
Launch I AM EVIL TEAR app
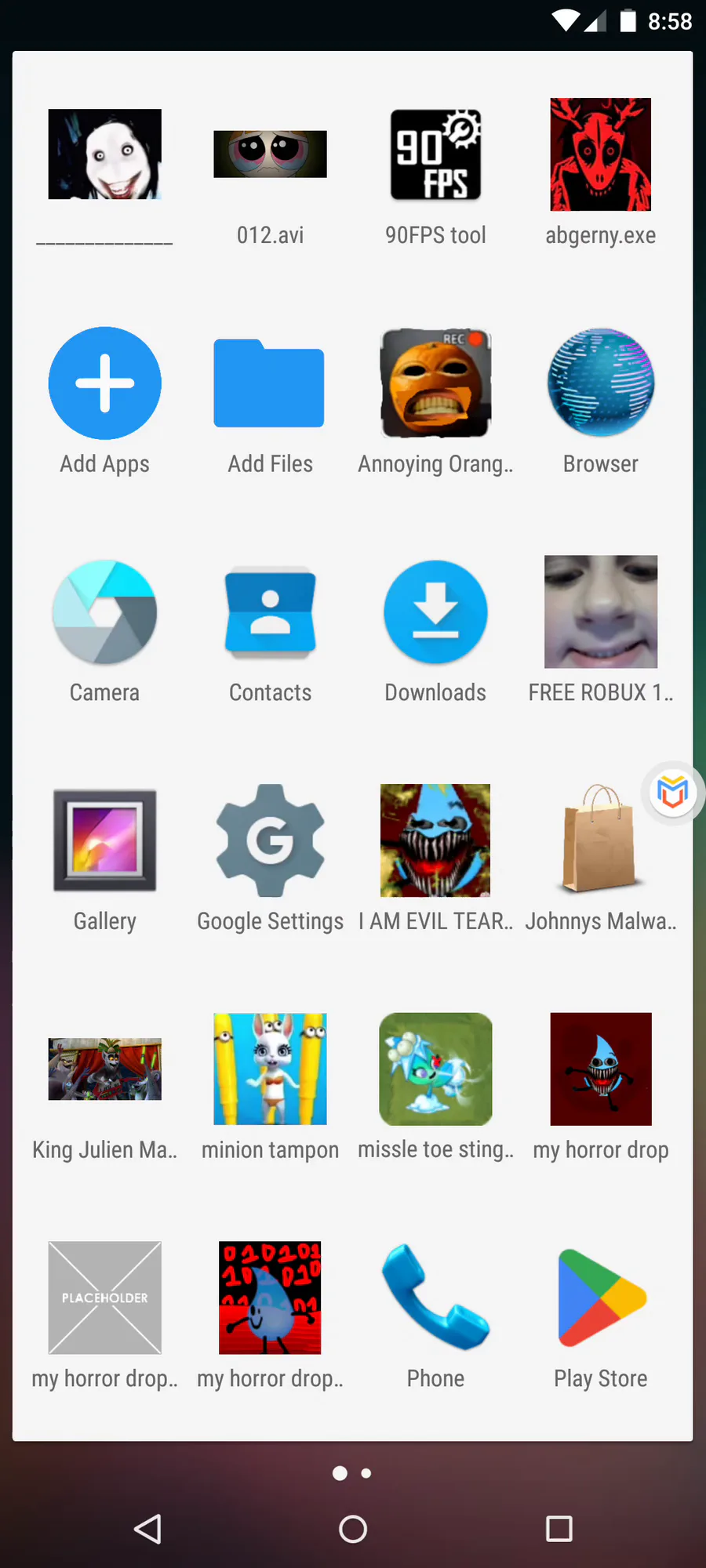(x=435, y=840)
